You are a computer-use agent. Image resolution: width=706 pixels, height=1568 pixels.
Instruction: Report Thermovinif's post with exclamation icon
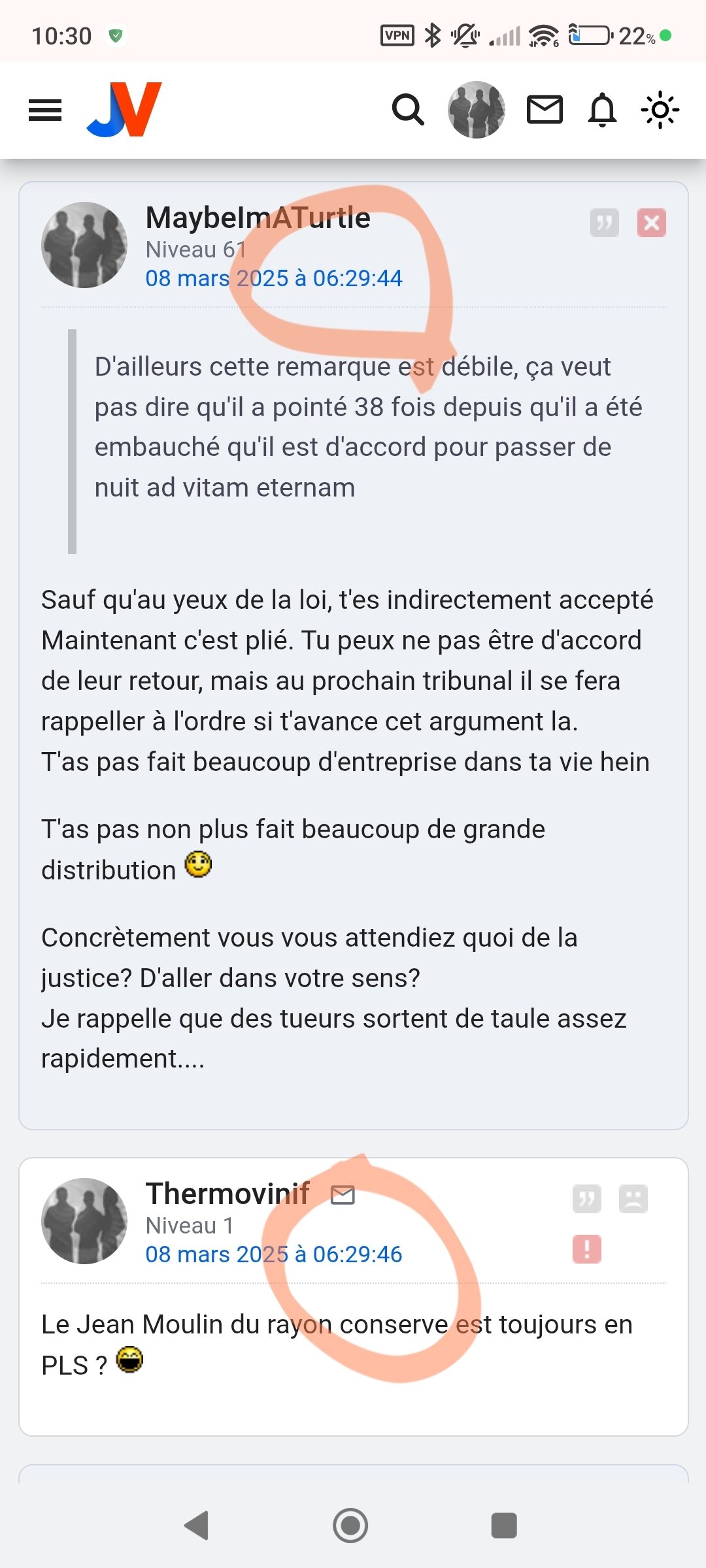coord(586,1249)
